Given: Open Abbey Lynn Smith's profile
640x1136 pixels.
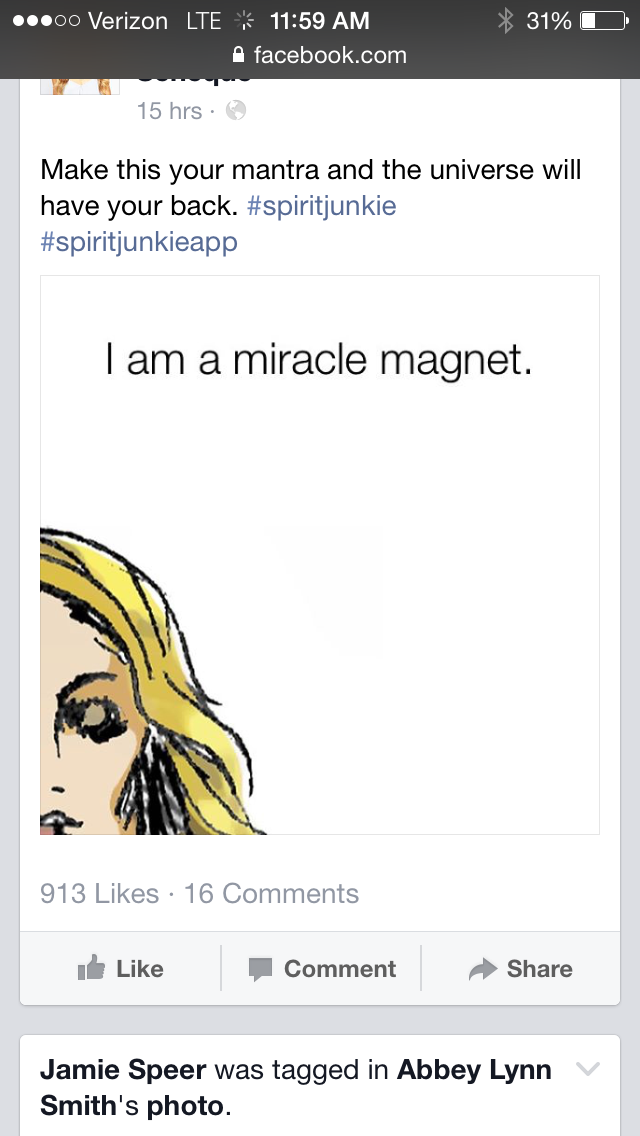Looking at the screenshot, I should [474, 1070].
